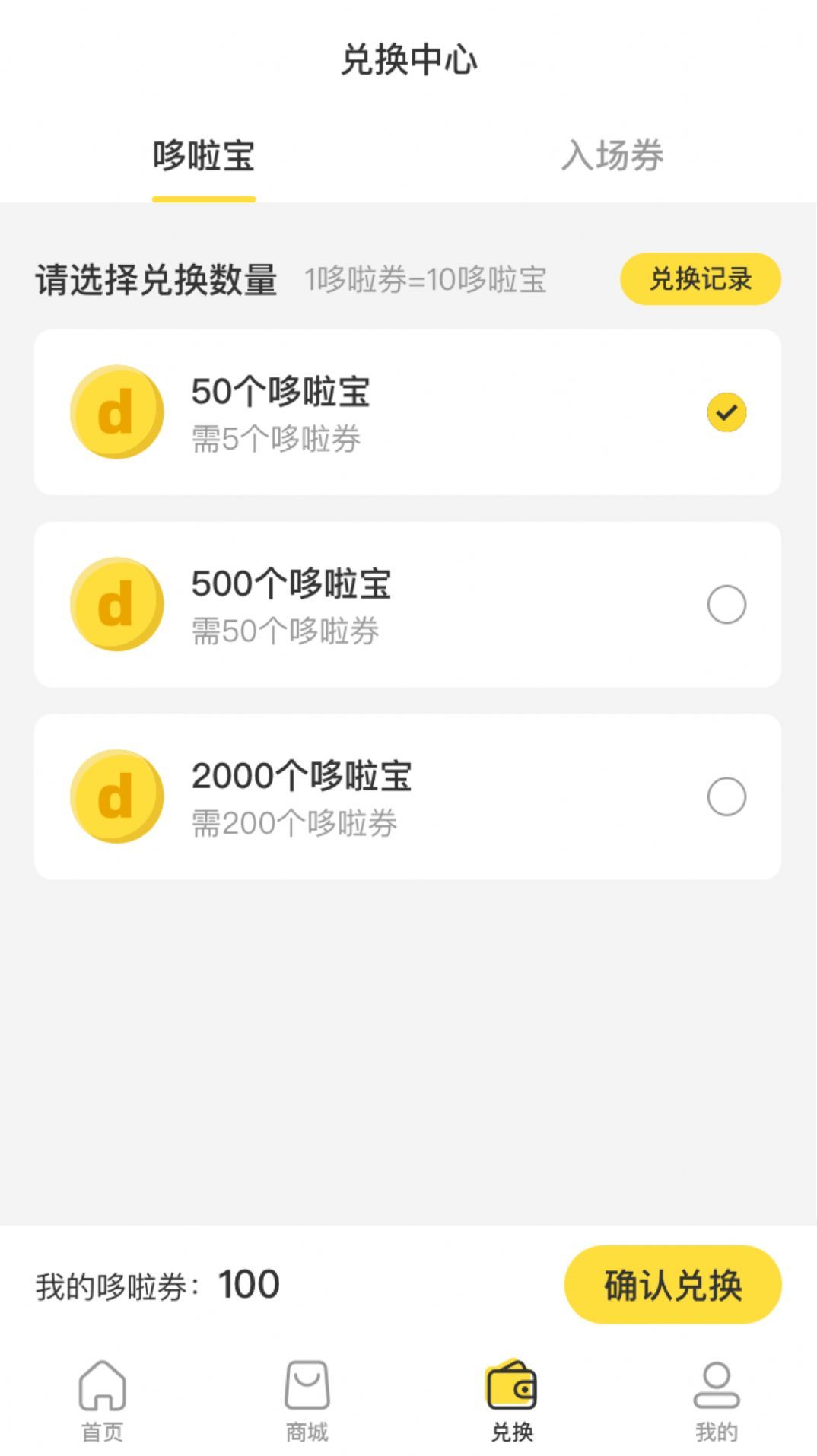817x1456 pixels.
Task: Click the coin icon next to 2000个哆啦宝
Action: point(116,795)
